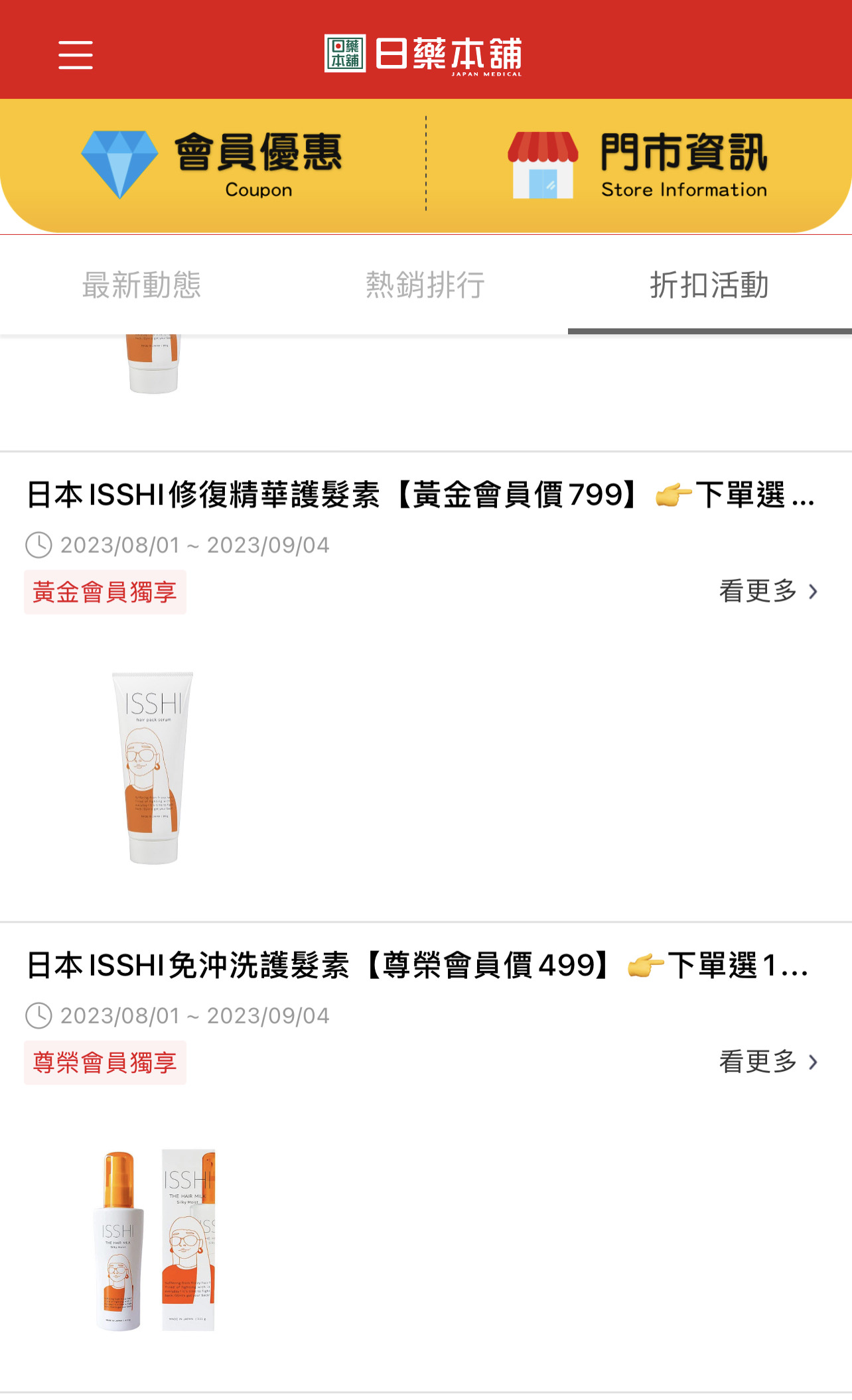Viewport: 852px width, 1400px height.
Task: Tap 看更多 for 黃金會員獨享 promotion
Action: click(768, 591)
